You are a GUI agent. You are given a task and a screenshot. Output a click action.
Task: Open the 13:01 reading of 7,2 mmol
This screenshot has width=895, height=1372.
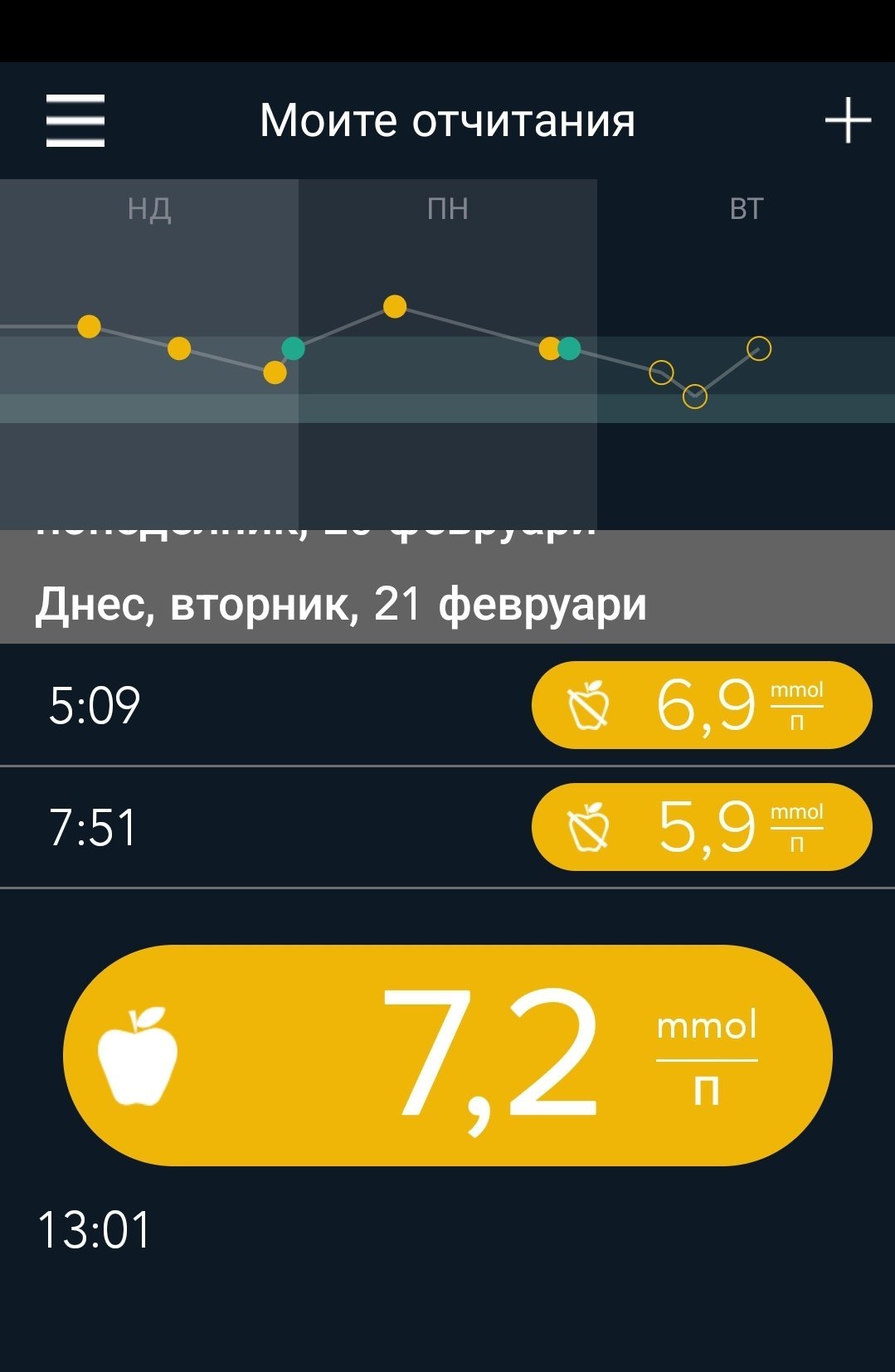point(448,1055)
